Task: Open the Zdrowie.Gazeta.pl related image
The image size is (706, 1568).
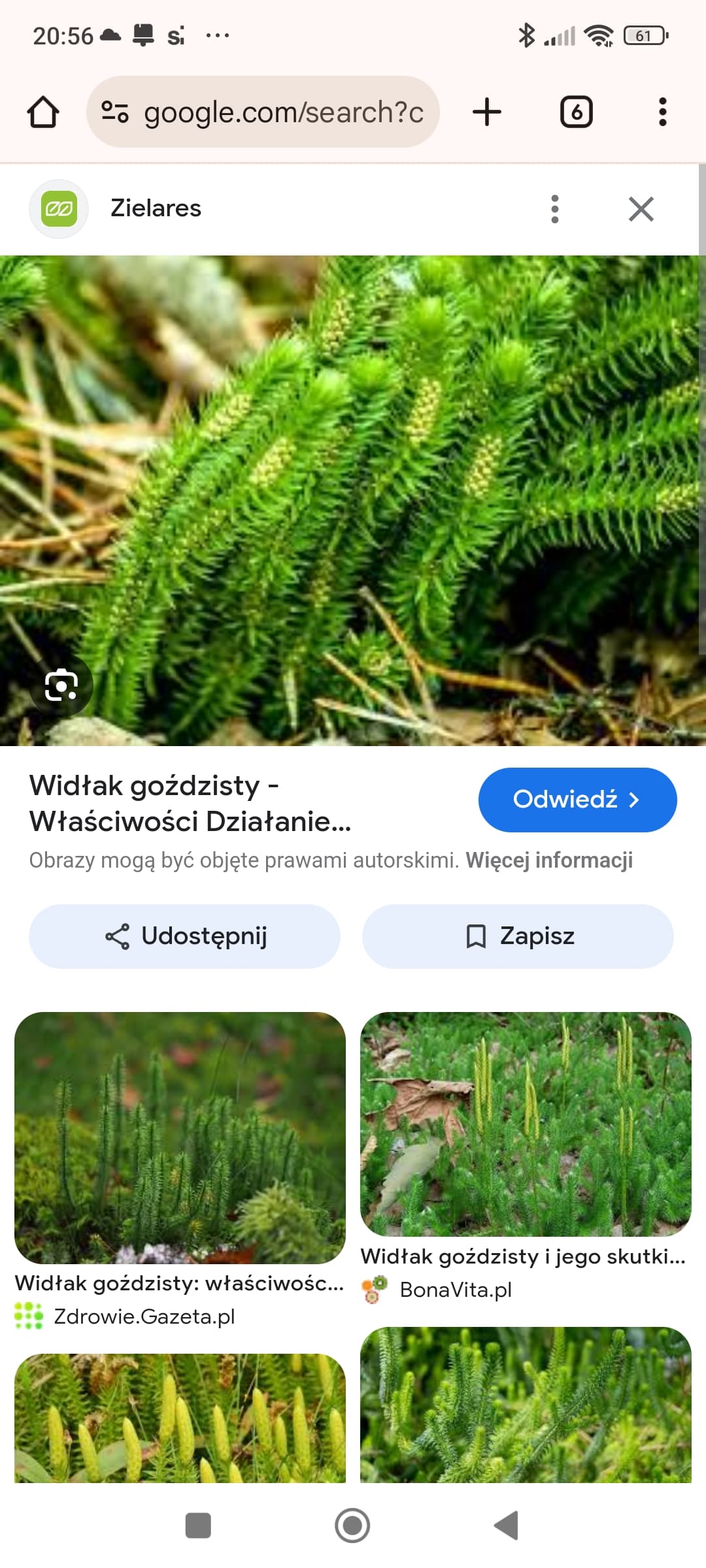Action: coord(180,1137)
